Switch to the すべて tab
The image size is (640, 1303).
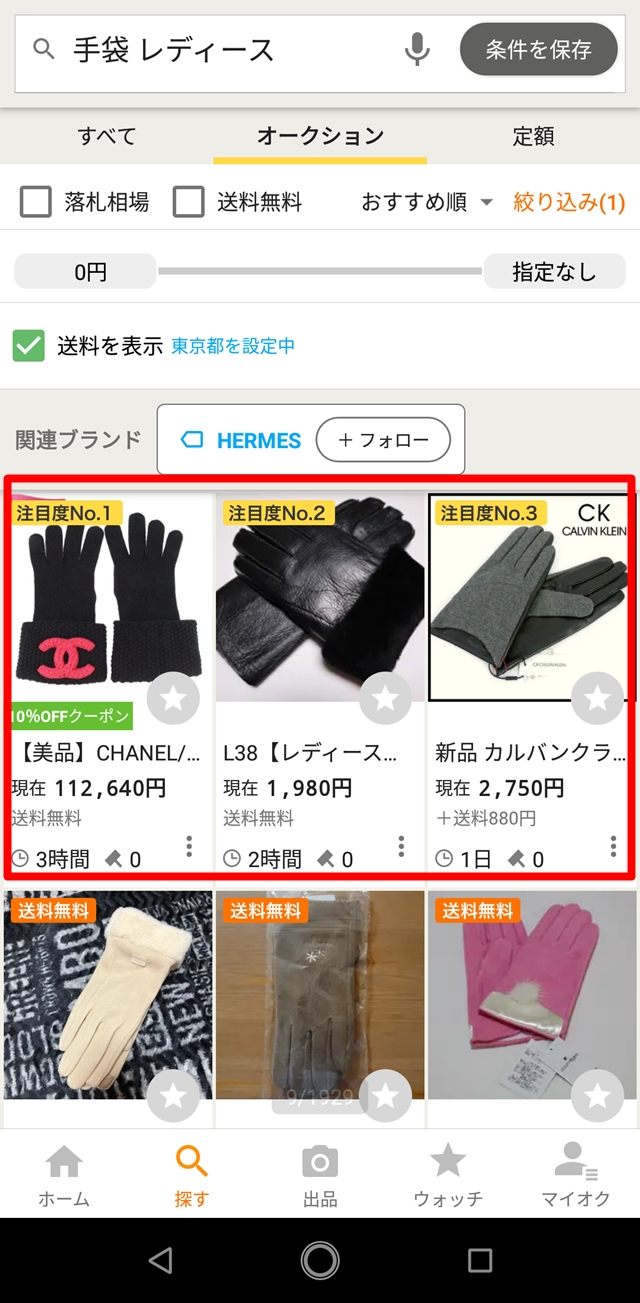(106, 137)
